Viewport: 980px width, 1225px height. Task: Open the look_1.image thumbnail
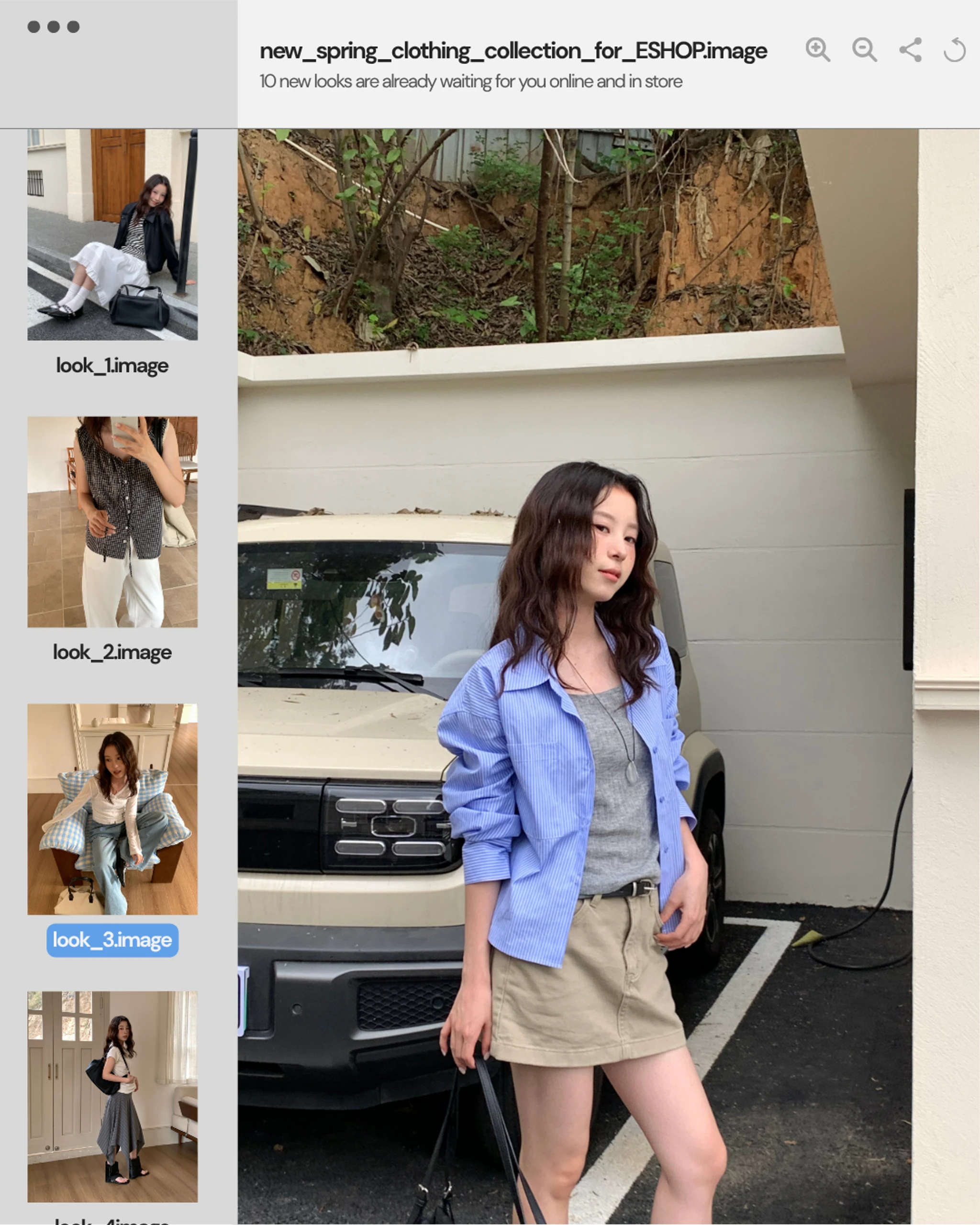112,234
